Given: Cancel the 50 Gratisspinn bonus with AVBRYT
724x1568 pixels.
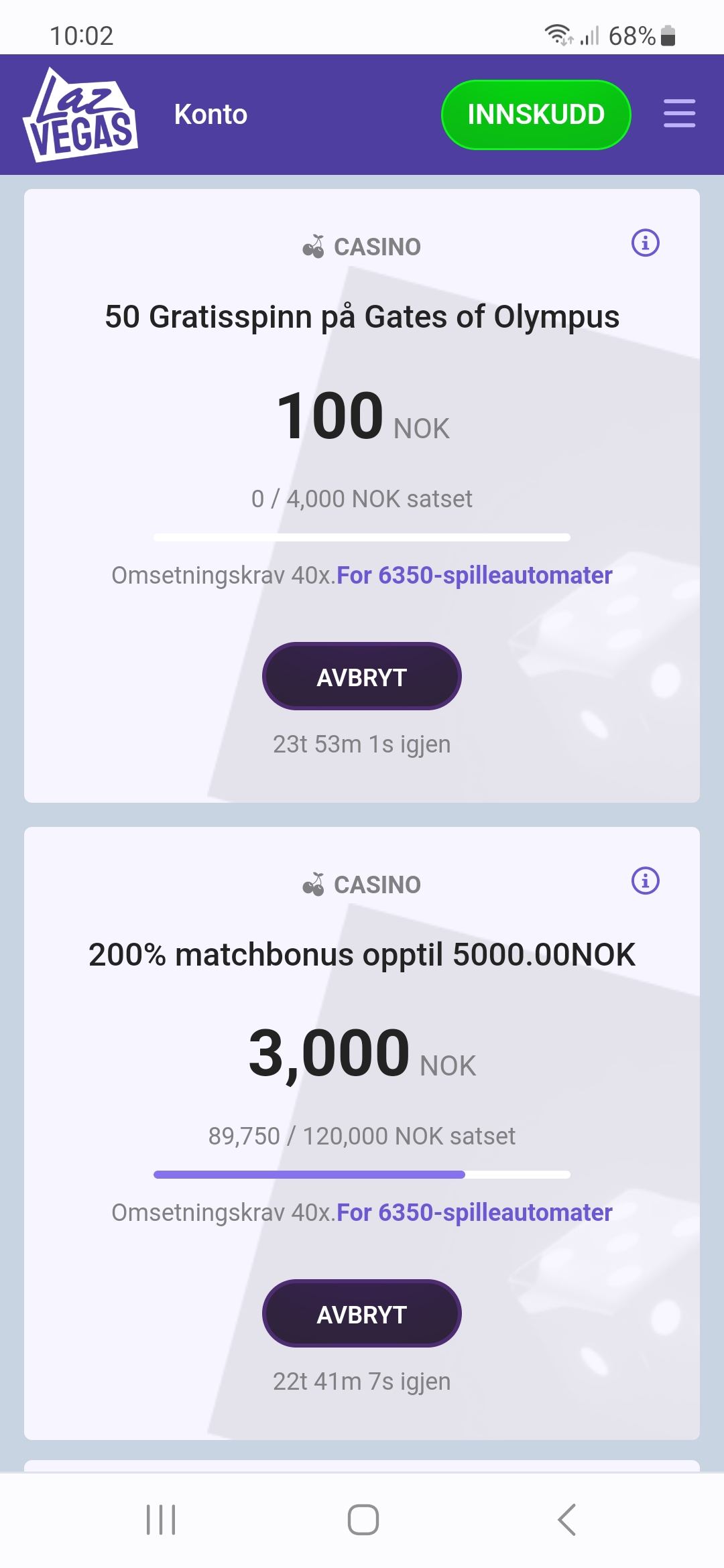Looking at the screenshot, I should coord(361,677).
